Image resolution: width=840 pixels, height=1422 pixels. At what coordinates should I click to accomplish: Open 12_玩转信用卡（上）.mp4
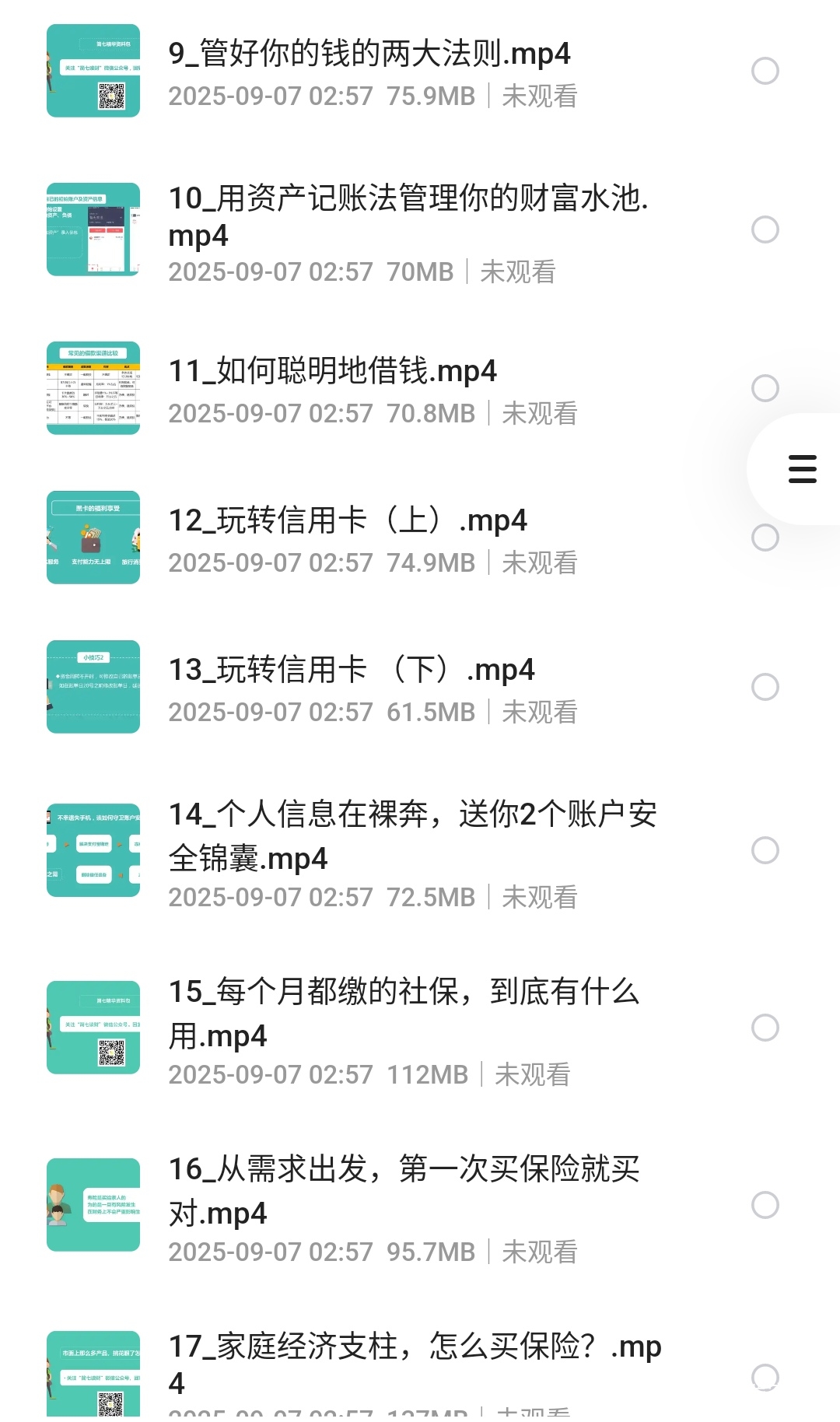coord(348,521)
